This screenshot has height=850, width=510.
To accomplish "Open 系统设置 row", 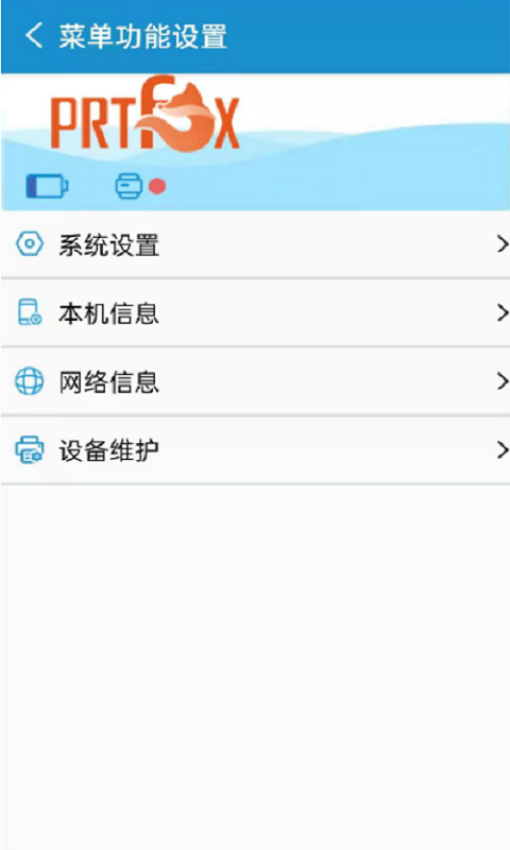I will coord(255,244).
